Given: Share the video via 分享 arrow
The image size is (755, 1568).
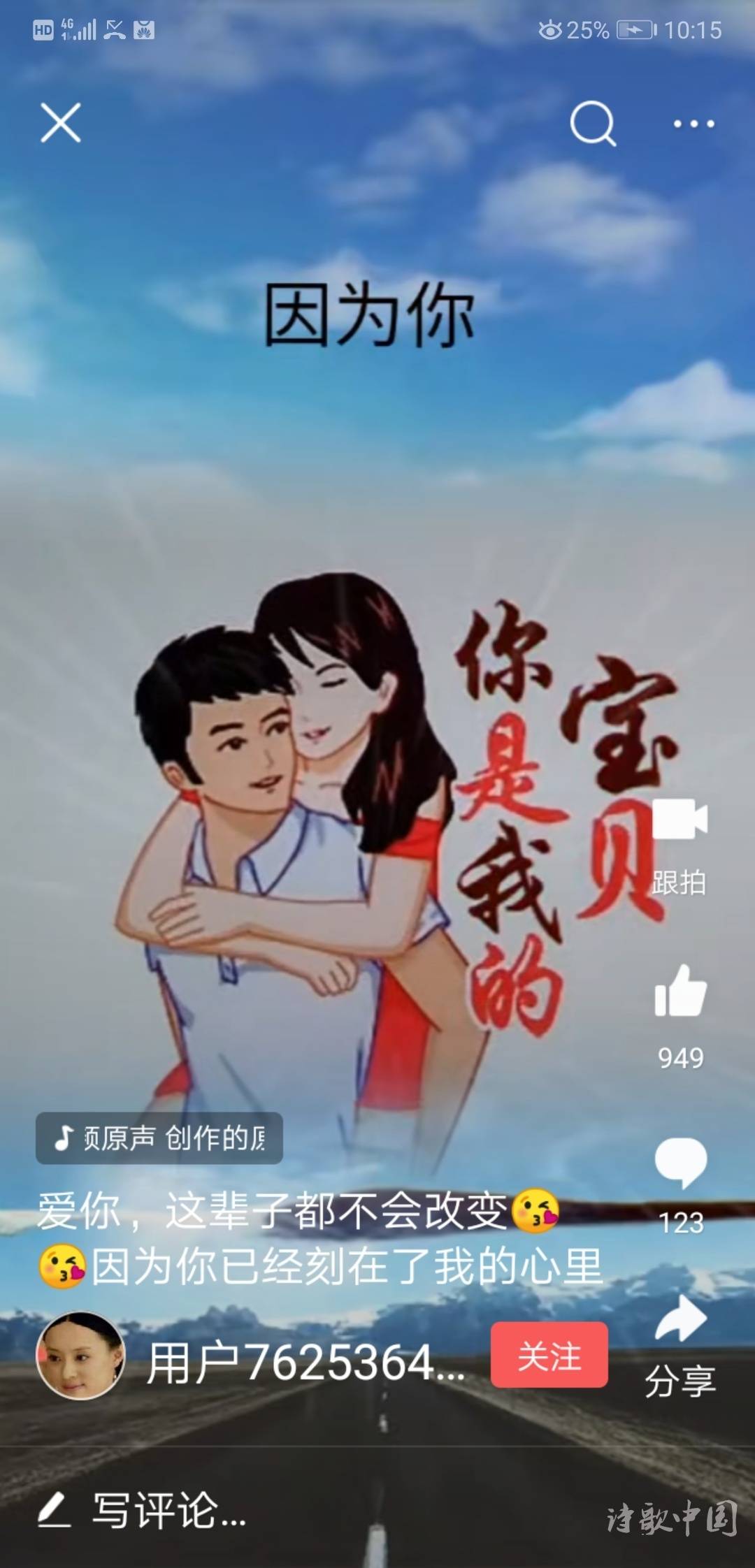Looking at the screenshot, I should [x=680, y=1319].
